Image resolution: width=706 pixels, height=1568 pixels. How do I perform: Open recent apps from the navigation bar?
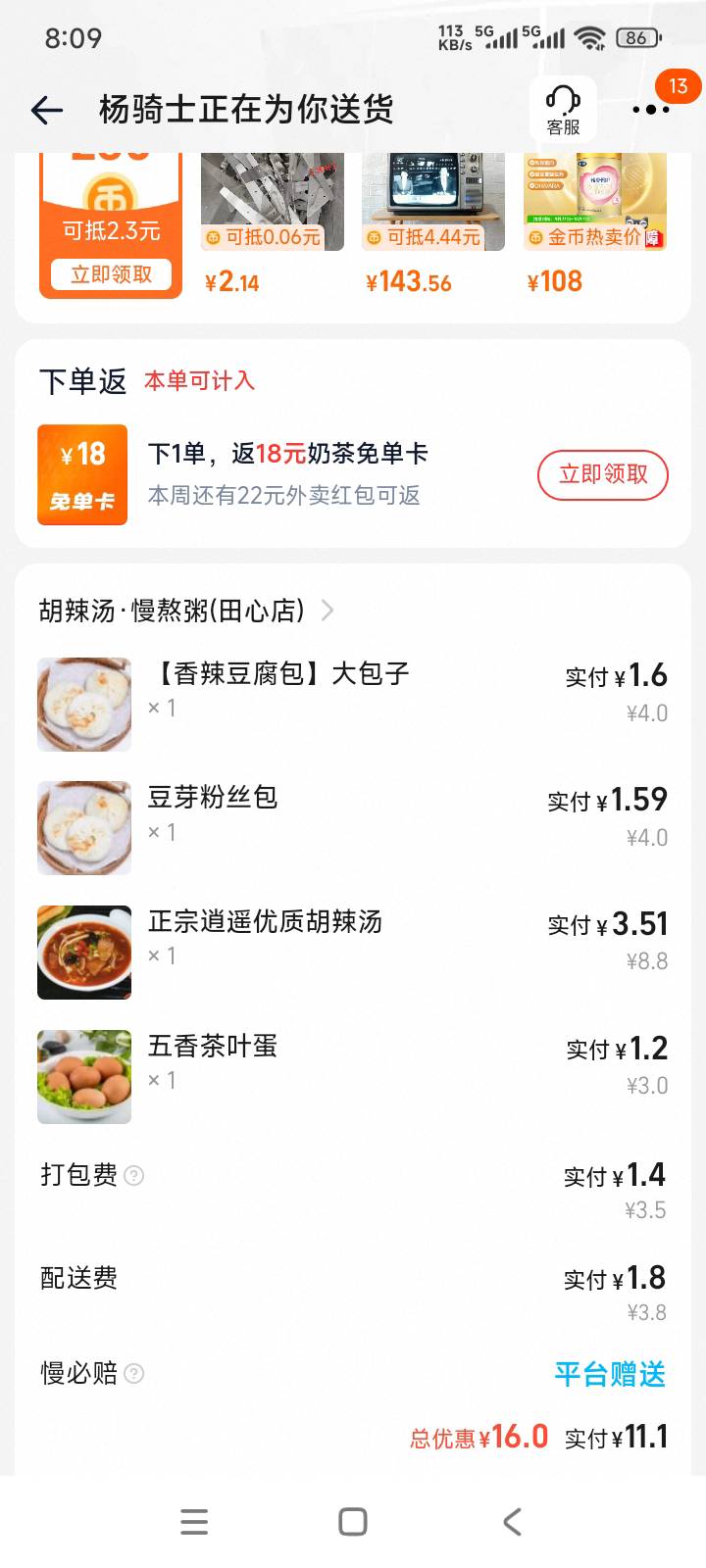(194, 1522)
